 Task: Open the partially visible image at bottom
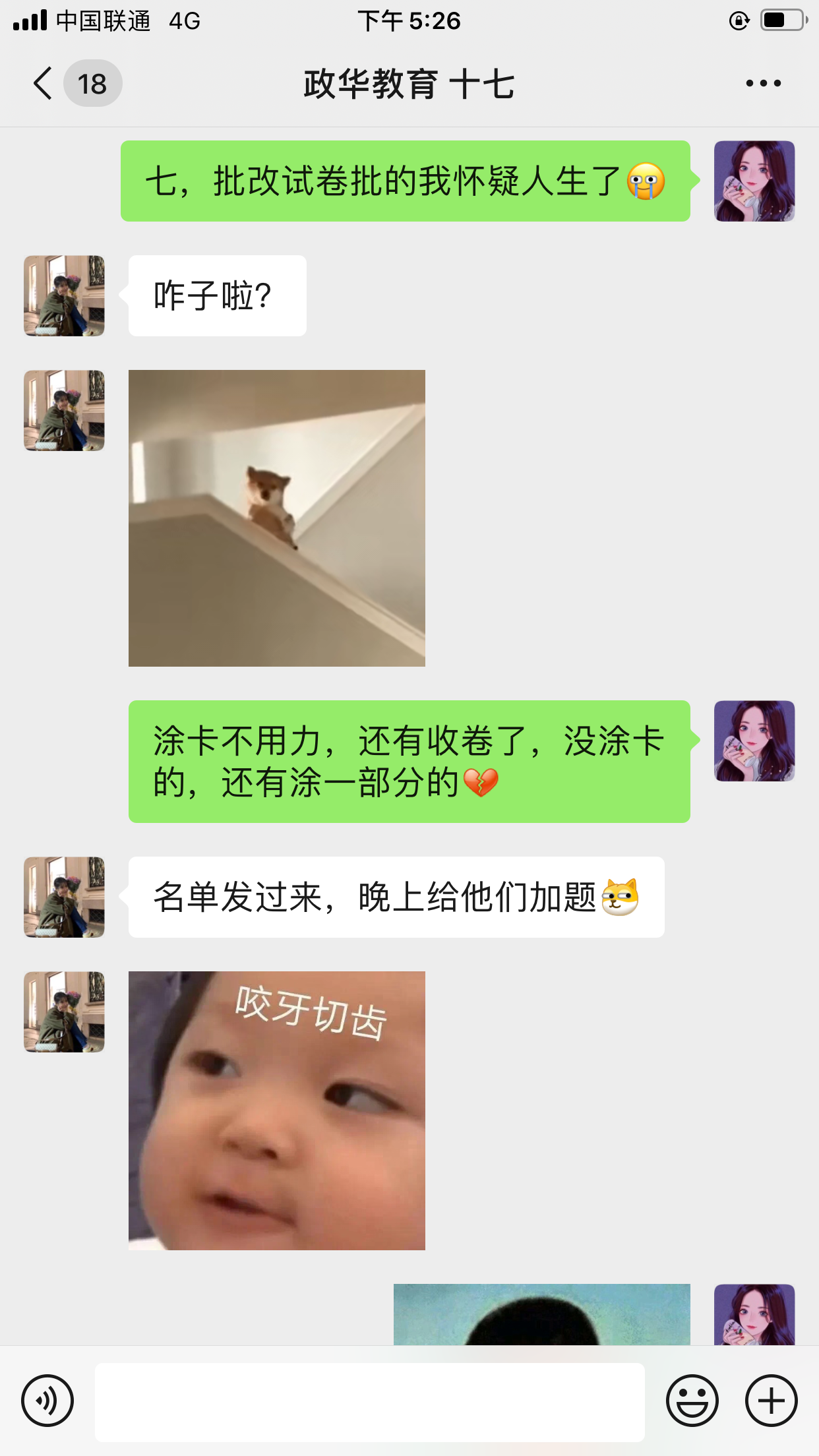541,1314
